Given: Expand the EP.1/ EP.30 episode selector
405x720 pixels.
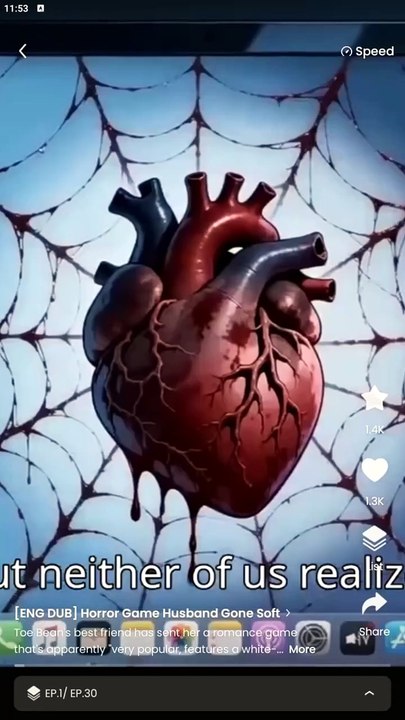Looking at the screenshot, I should tap(202, 693).
